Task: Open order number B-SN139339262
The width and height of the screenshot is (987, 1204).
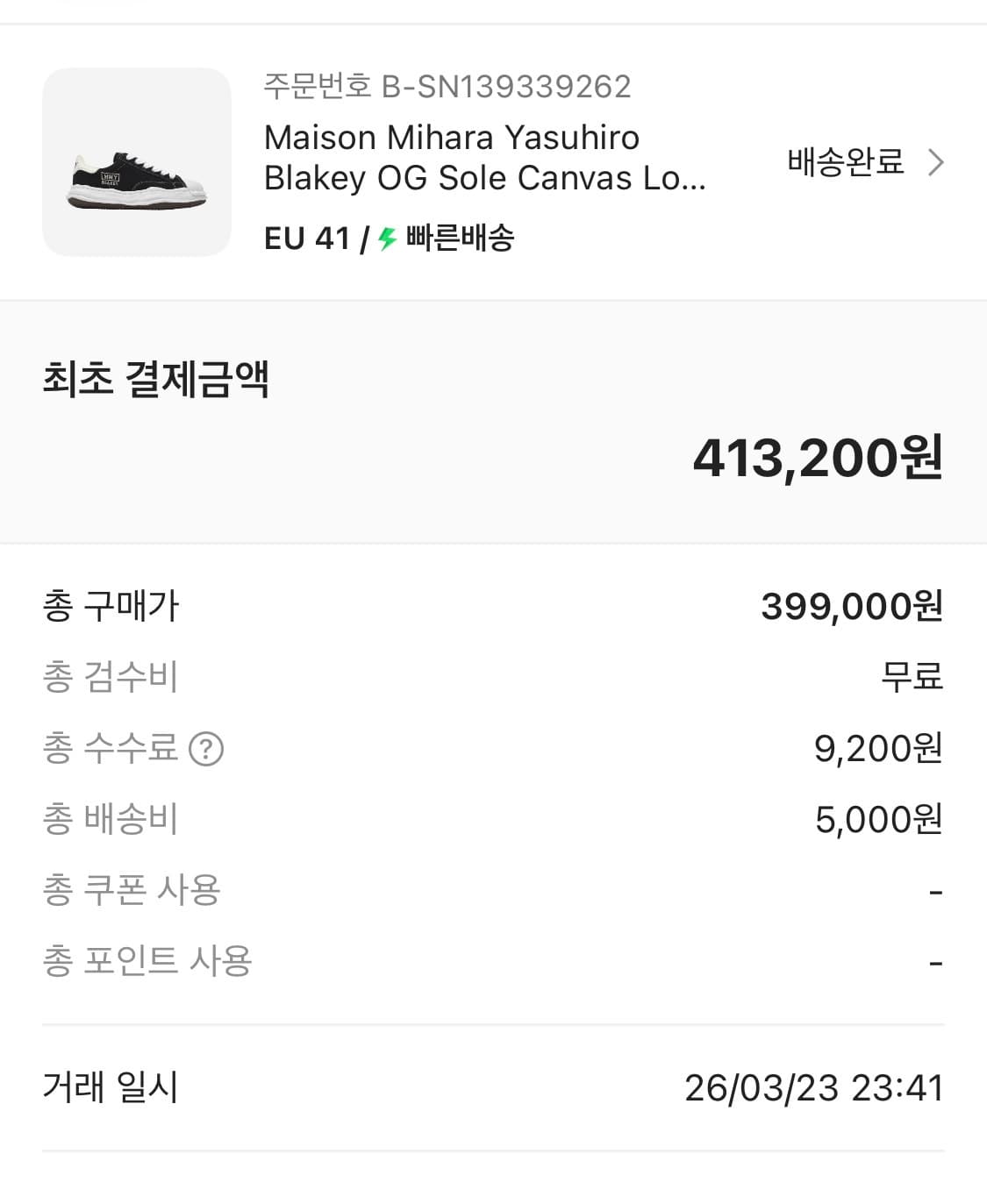Action: (447, 87)
